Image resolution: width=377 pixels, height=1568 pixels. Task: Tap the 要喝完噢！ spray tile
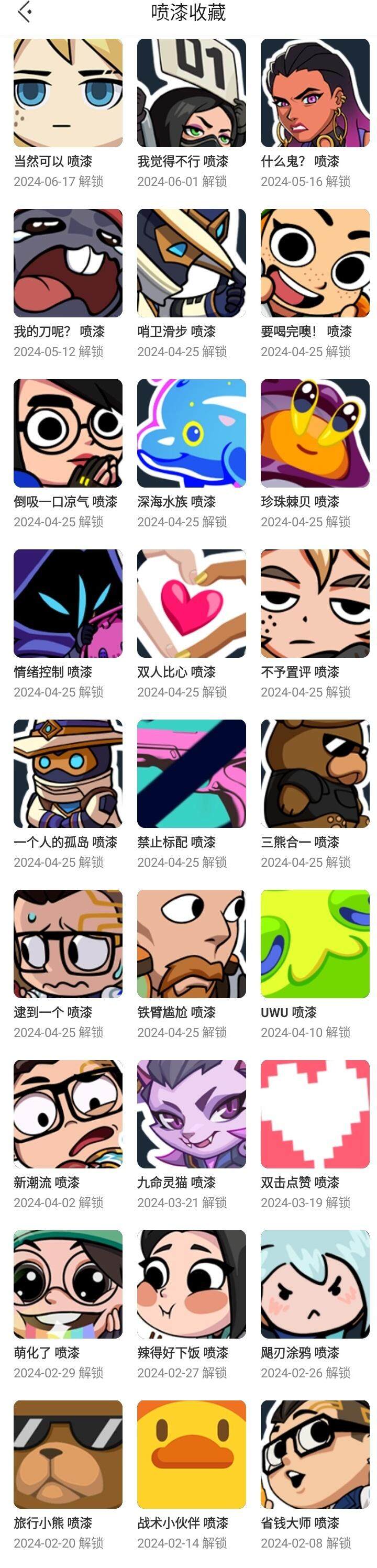tap(315, 263)
